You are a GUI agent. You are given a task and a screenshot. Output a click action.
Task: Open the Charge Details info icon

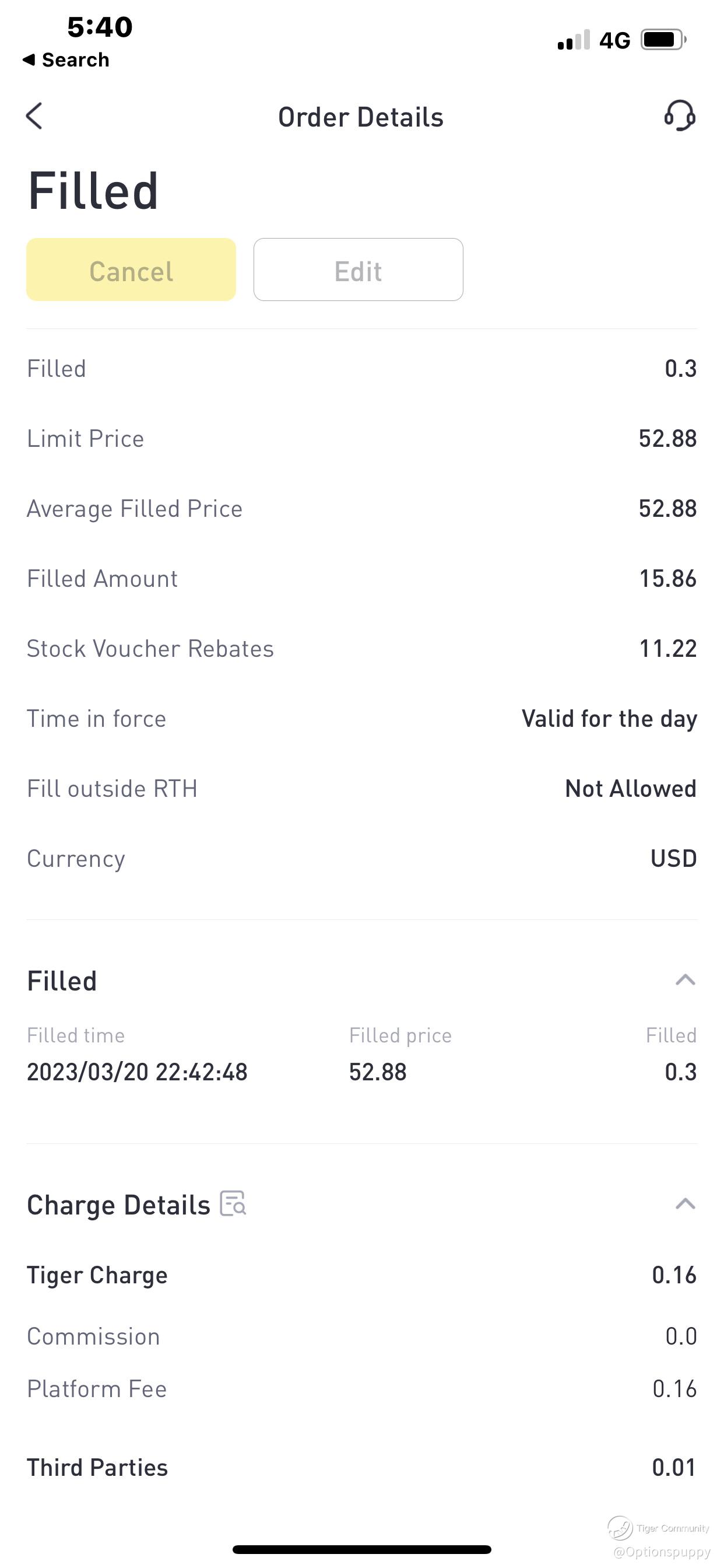233,1204
